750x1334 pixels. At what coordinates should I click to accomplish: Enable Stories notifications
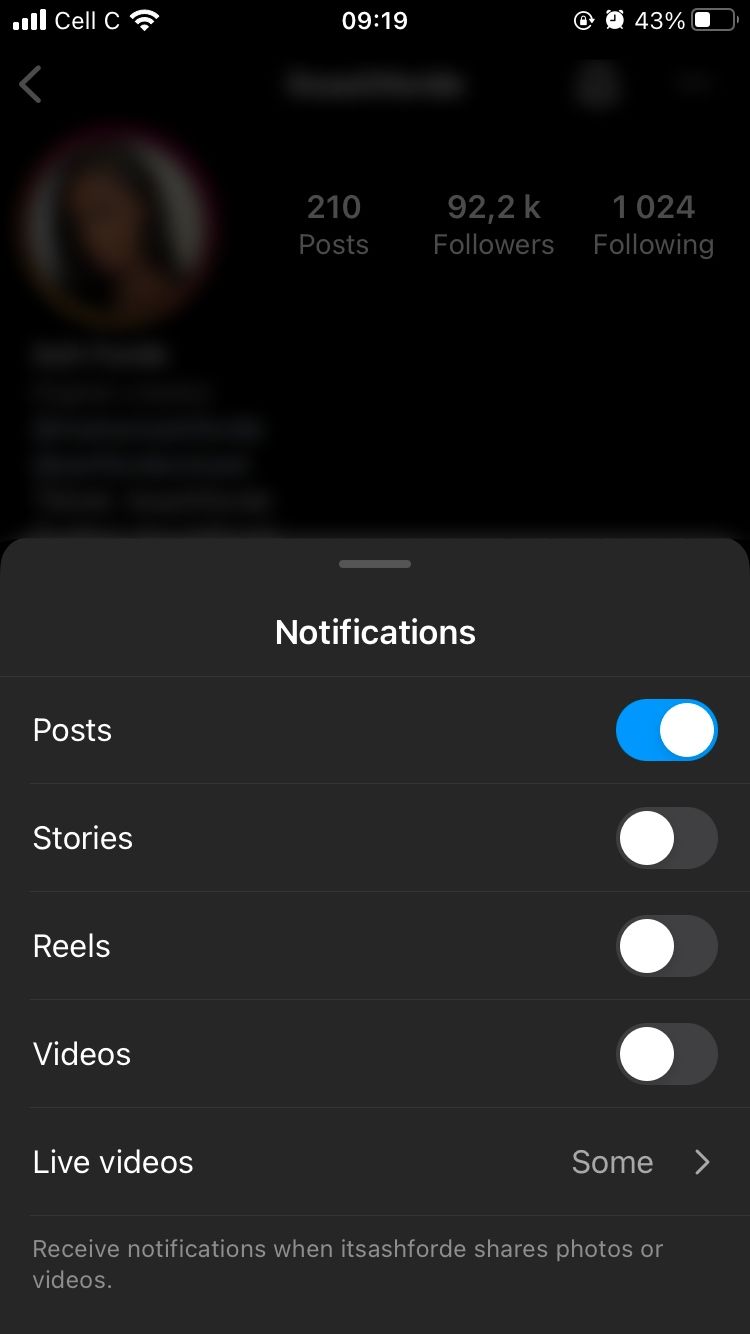pyautogui.click(x=666, y=838)
